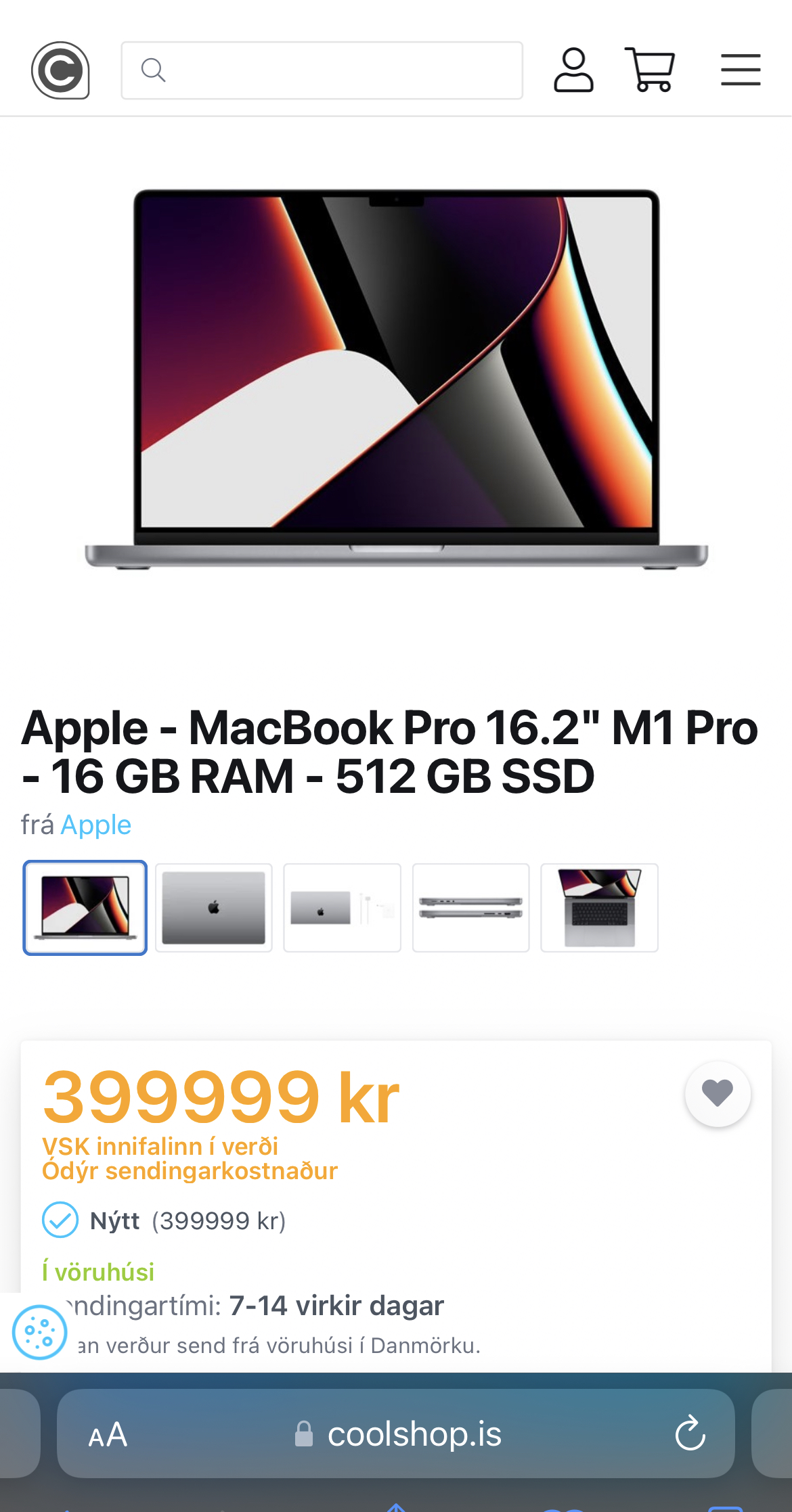Open the Apple brand link
The image size is (792, 1512).
click(96, 825)
